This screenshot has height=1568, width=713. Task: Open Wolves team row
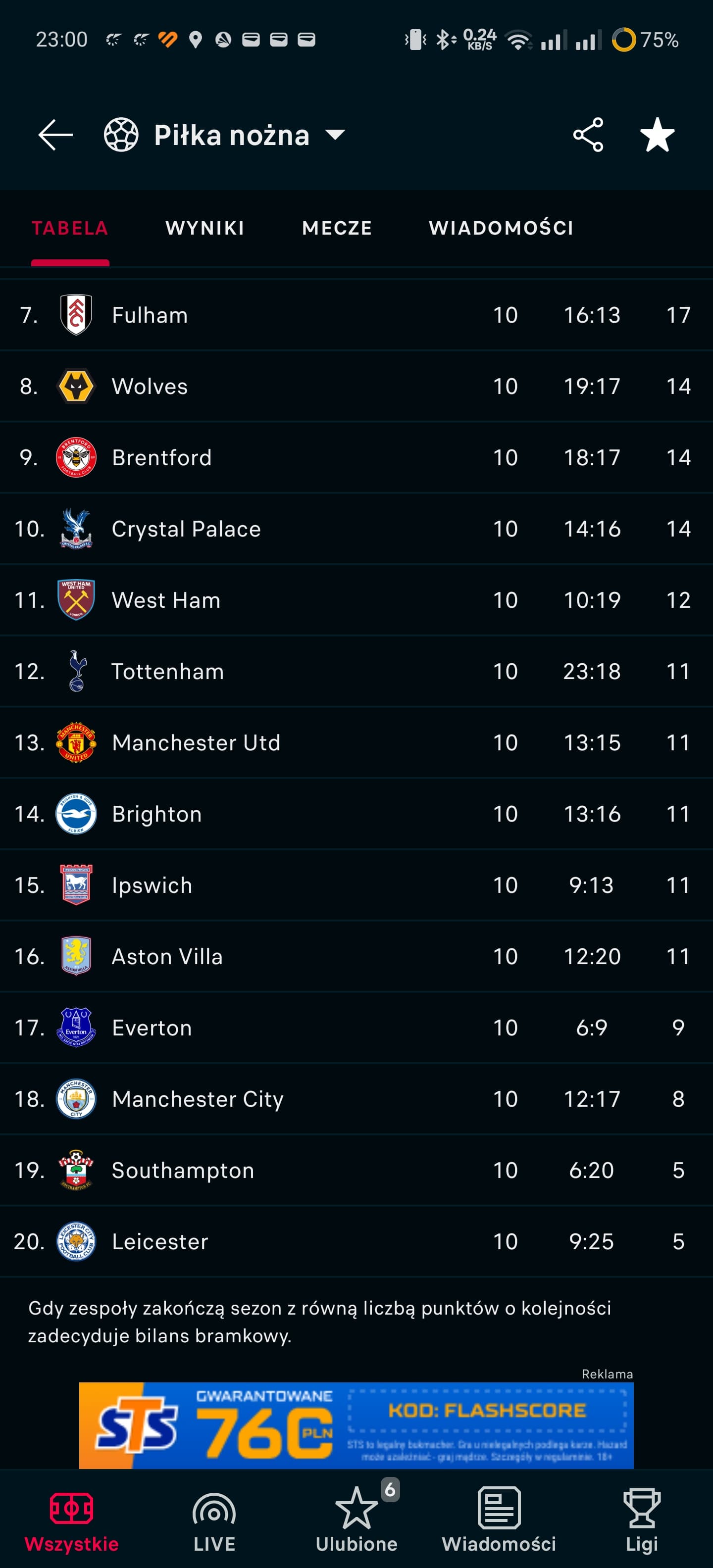(356, 386)
